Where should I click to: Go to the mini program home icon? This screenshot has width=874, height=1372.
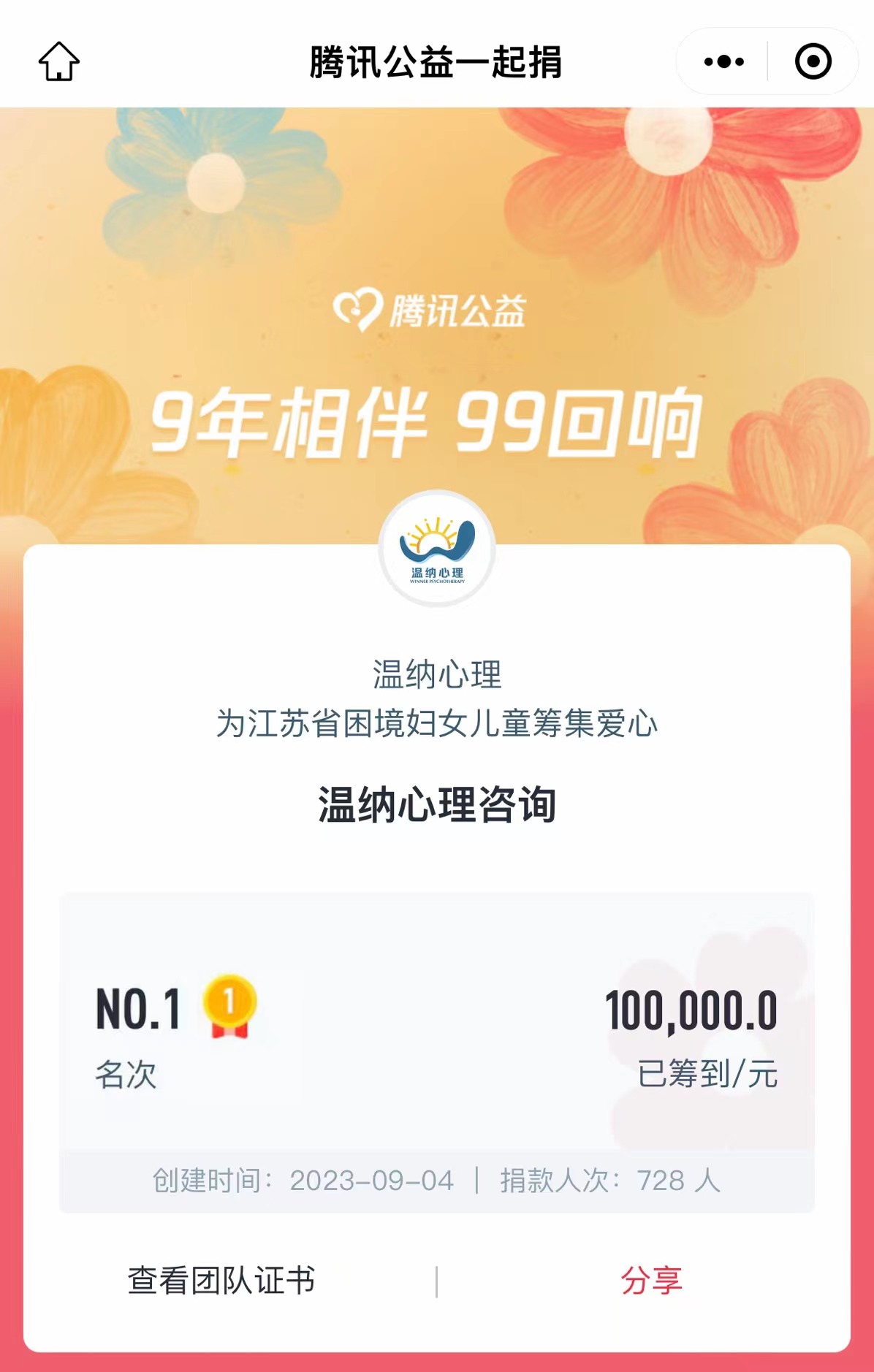click(x=58, y=61)
